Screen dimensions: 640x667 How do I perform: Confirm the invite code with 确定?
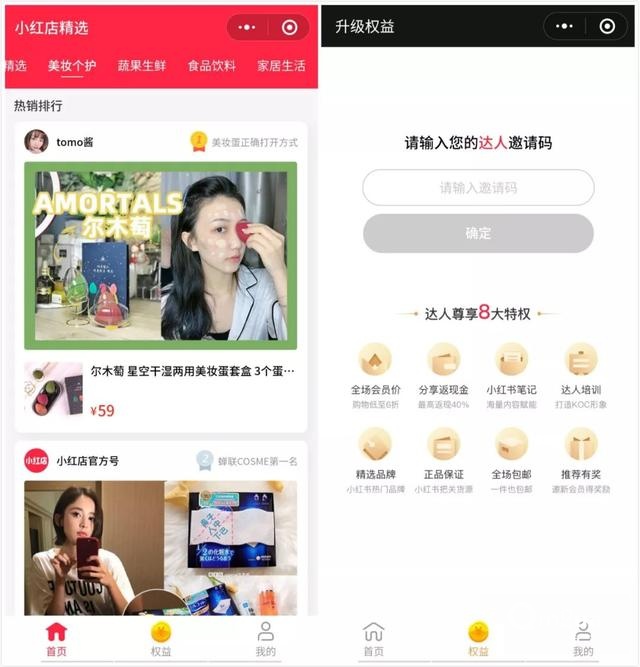click(478, 233)
